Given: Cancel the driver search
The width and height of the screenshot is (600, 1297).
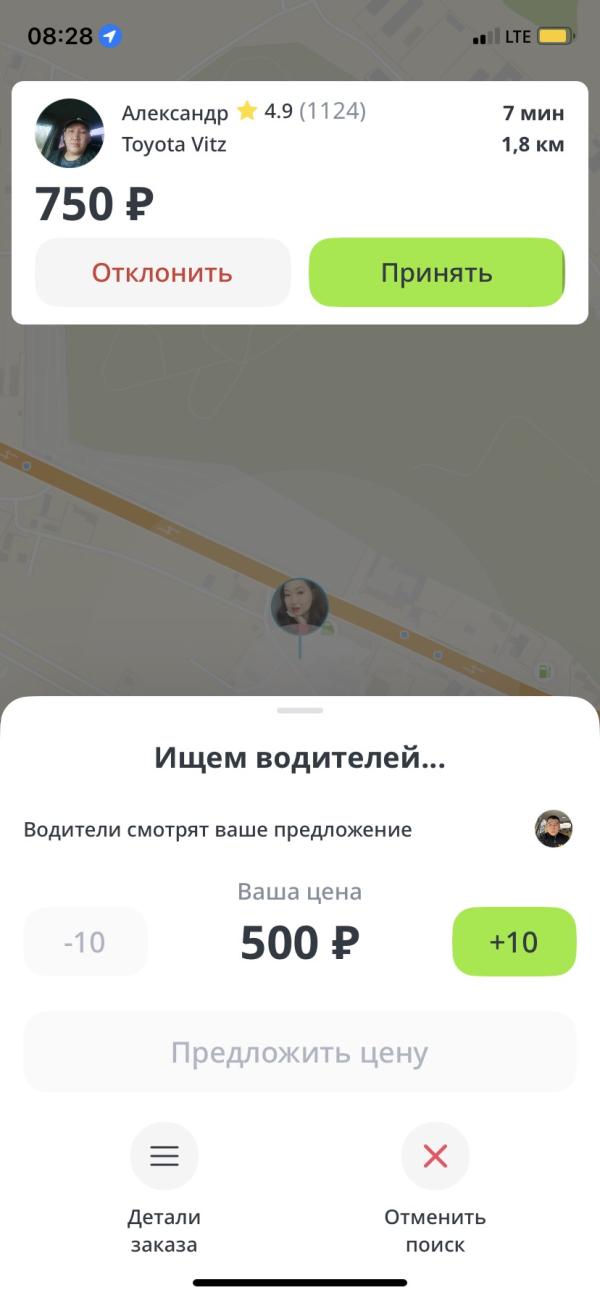Looking at the screenshot, I should click(x=435, y=1157).
